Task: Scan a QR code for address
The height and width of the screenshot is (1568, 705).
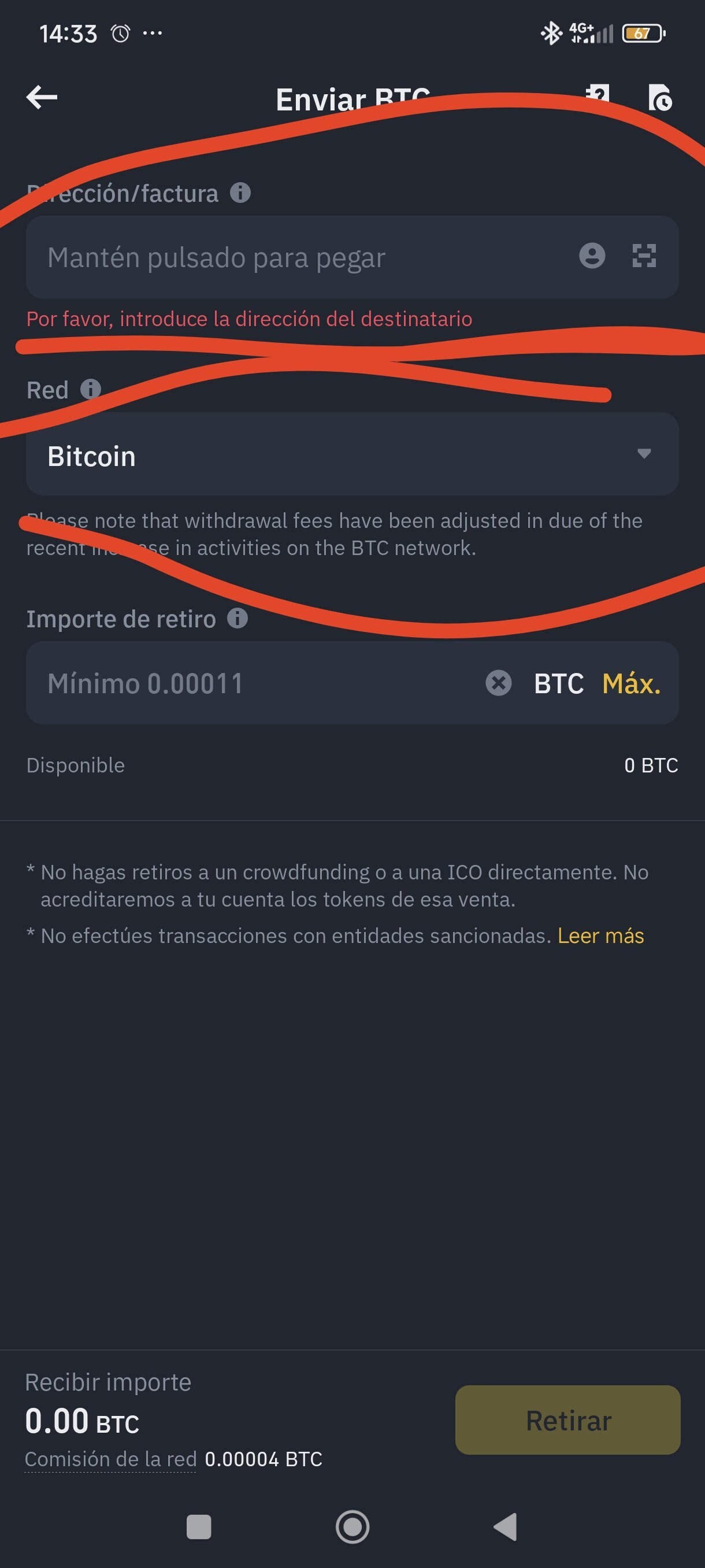Action: pos(644,256)
